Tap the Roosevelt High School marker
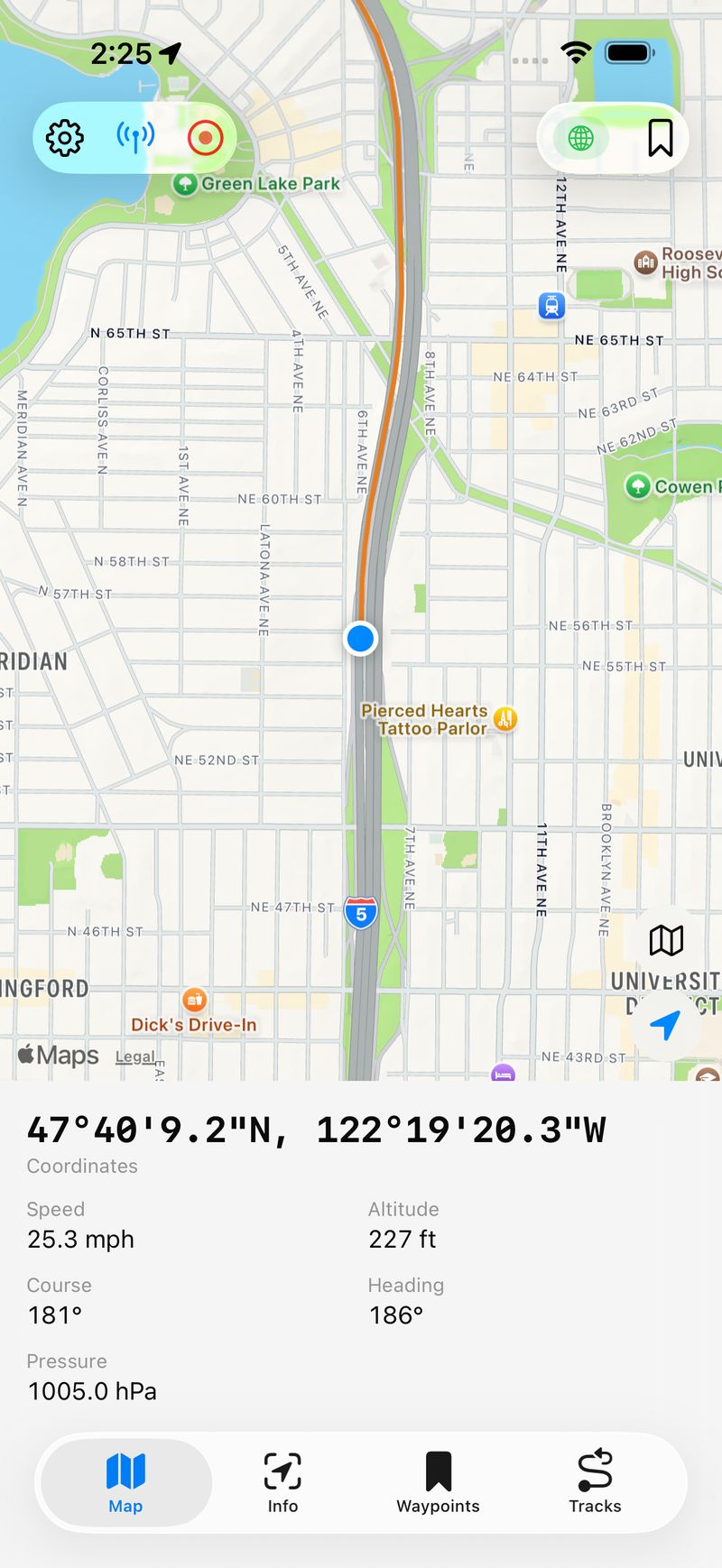Screen dimensions: 722x1568 644,263
